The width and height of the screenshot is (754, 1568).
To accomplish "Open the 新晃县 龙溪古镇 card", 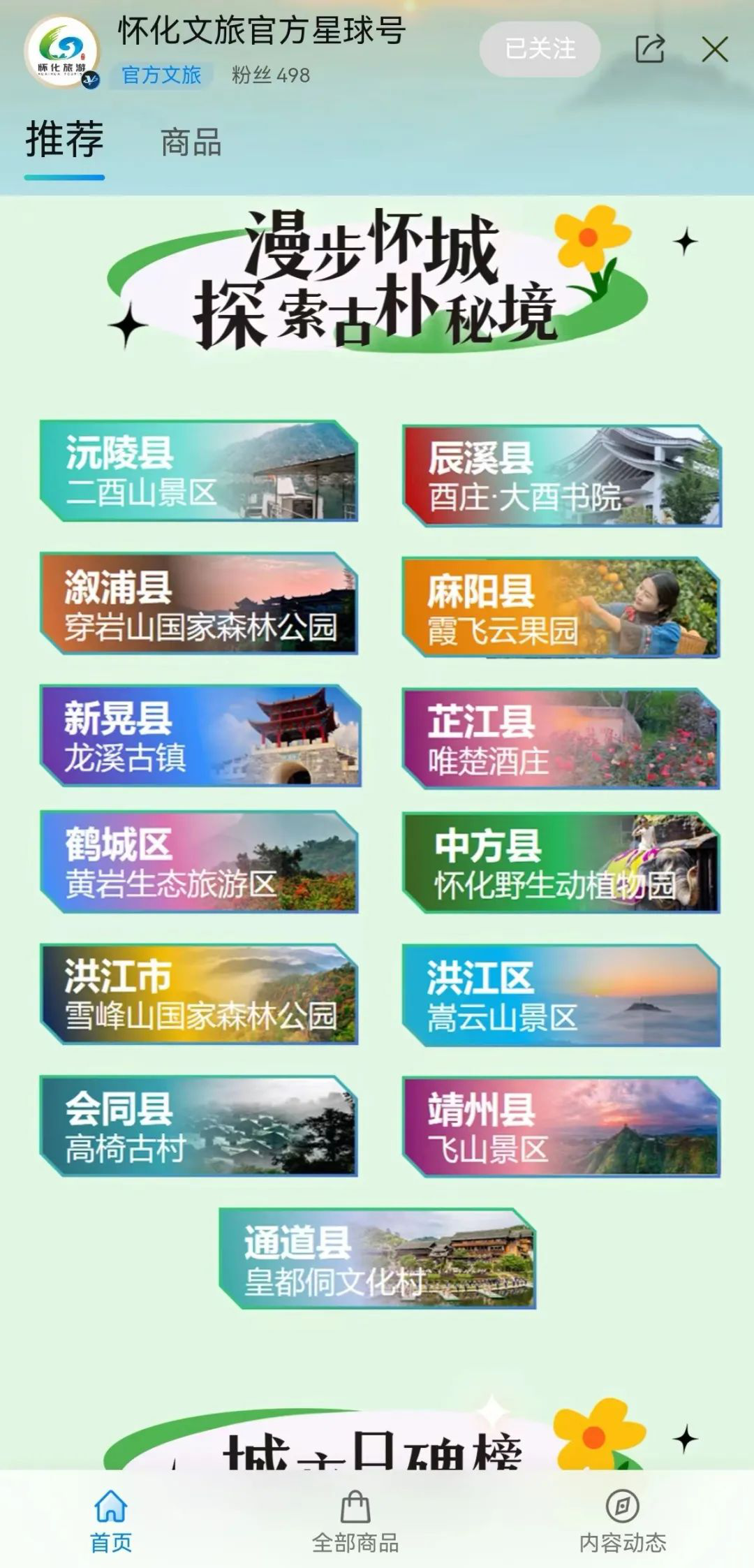I will 199,735.
